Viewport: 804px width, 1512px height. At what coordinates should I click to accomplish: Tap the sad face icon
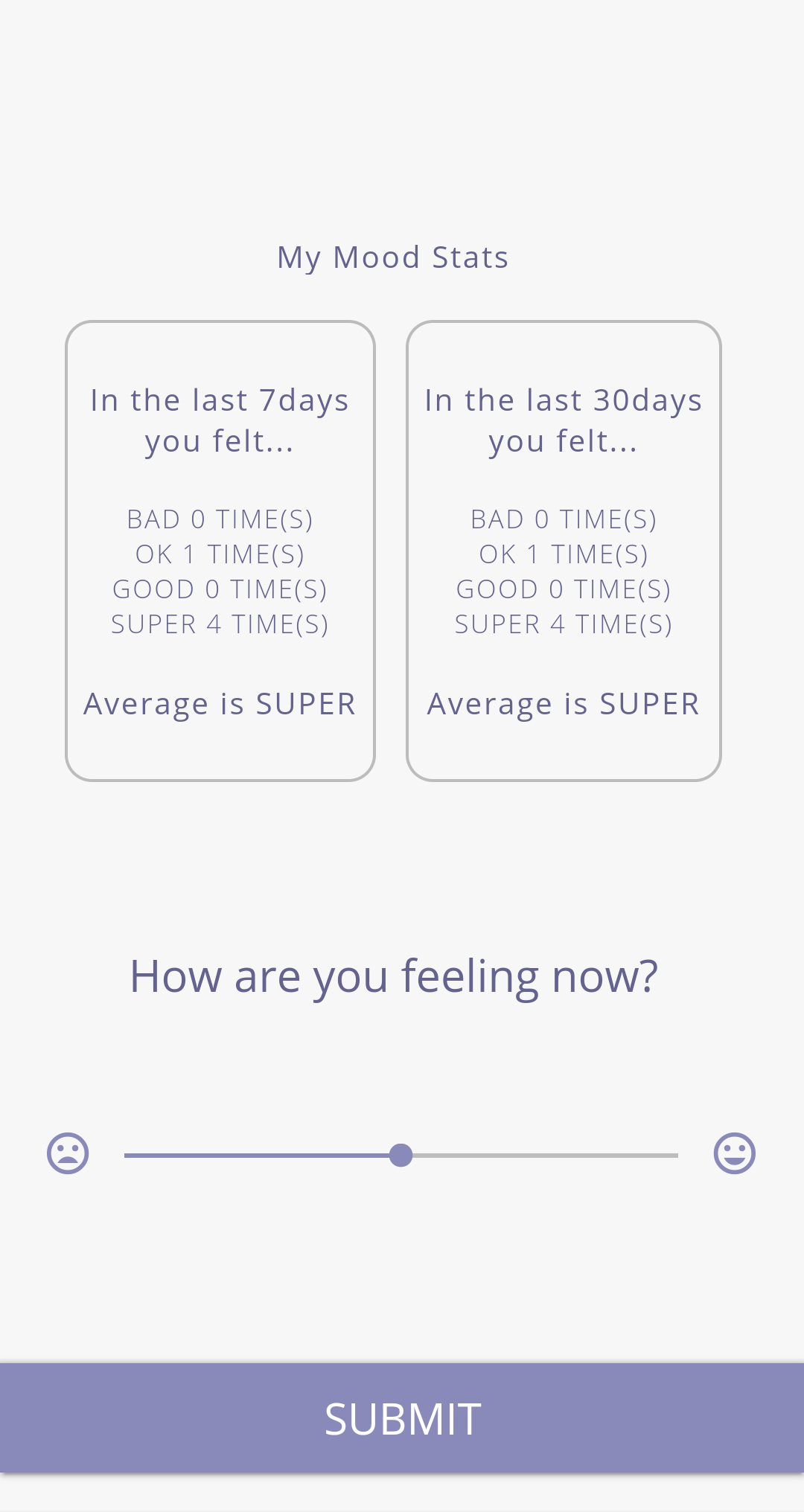click(x=68, y=1153)
